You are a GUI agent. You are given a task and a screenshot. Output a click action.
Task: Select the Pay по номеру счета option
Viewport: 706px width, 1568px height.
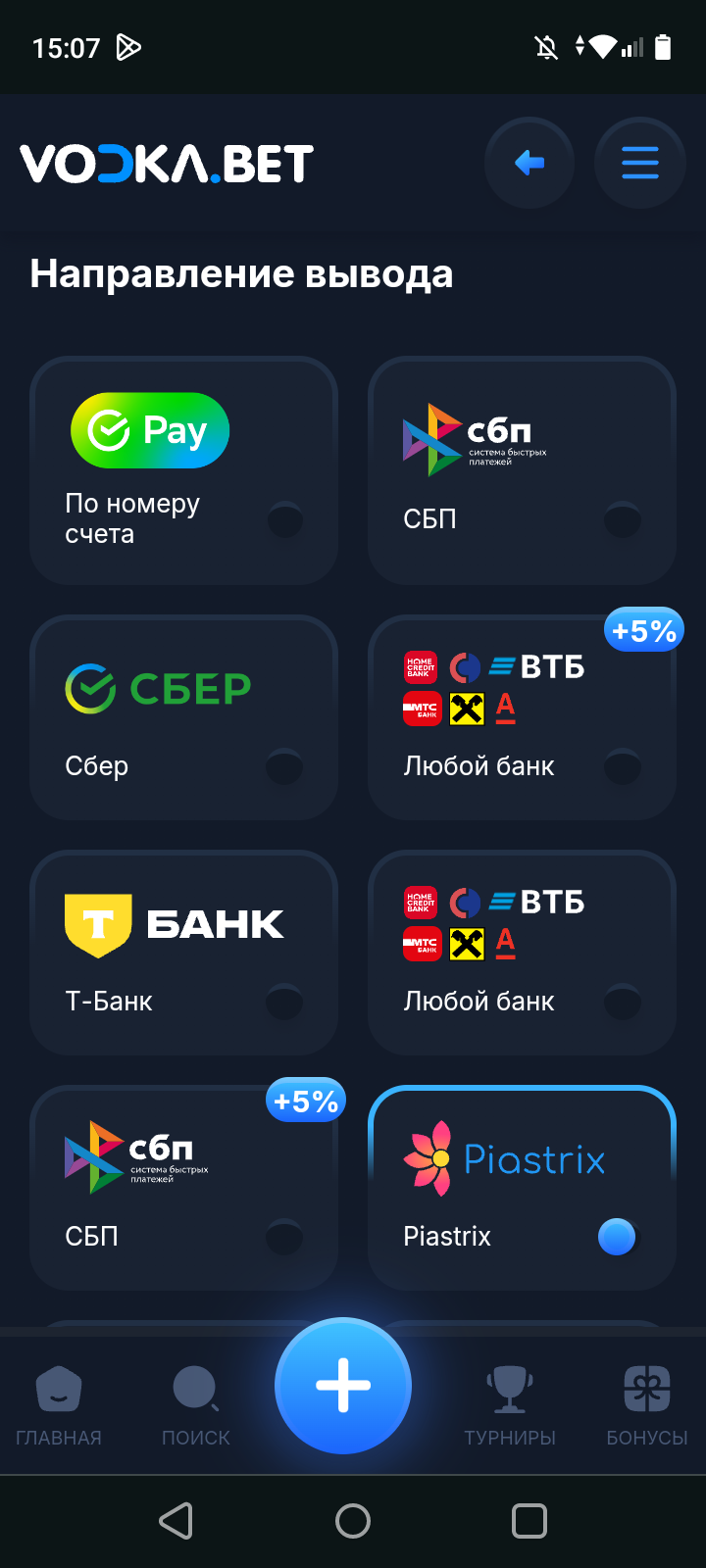click(x=184, y=470)
